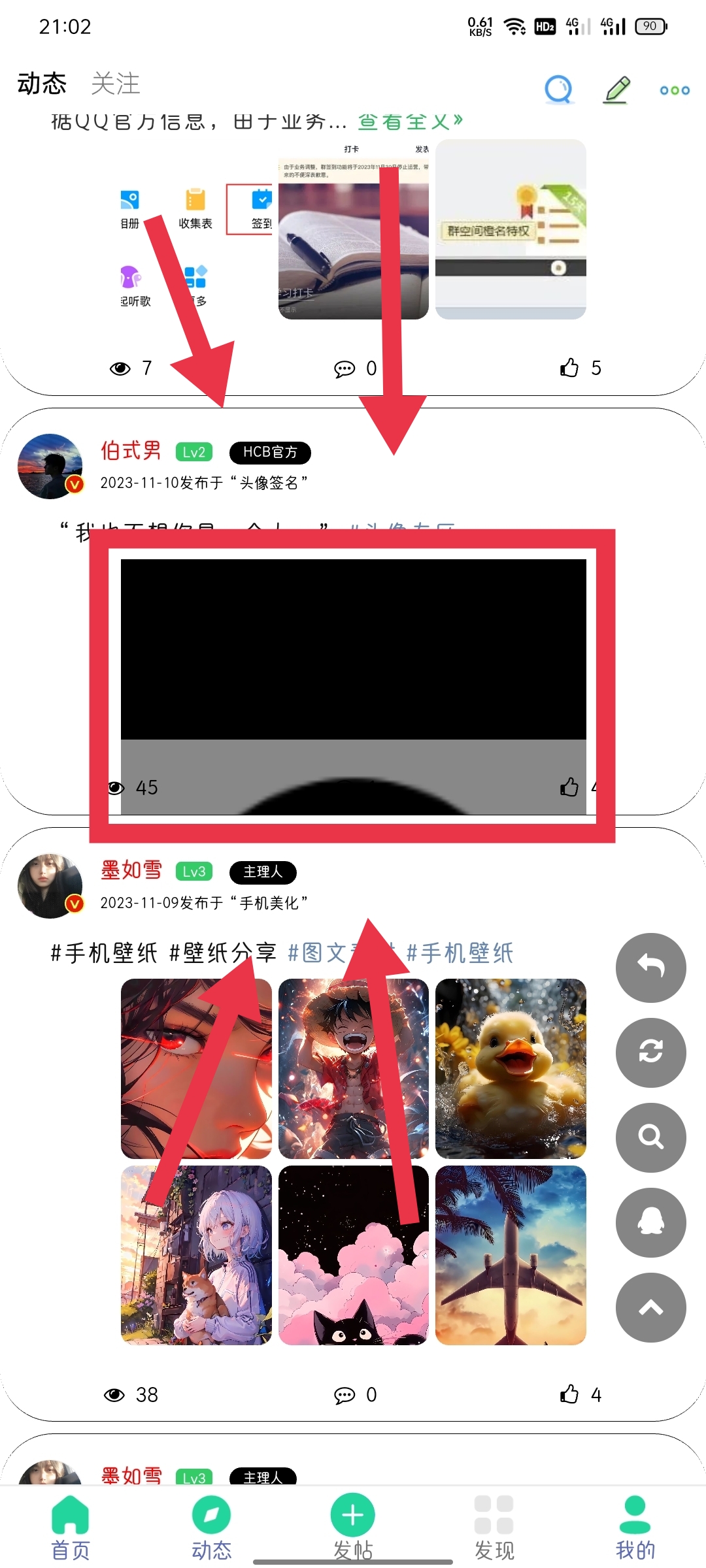Viewport: 706px width, 1568px height.
Task: Jump to top with floating up-arrow button
Action: click(x=650, y=1307)
